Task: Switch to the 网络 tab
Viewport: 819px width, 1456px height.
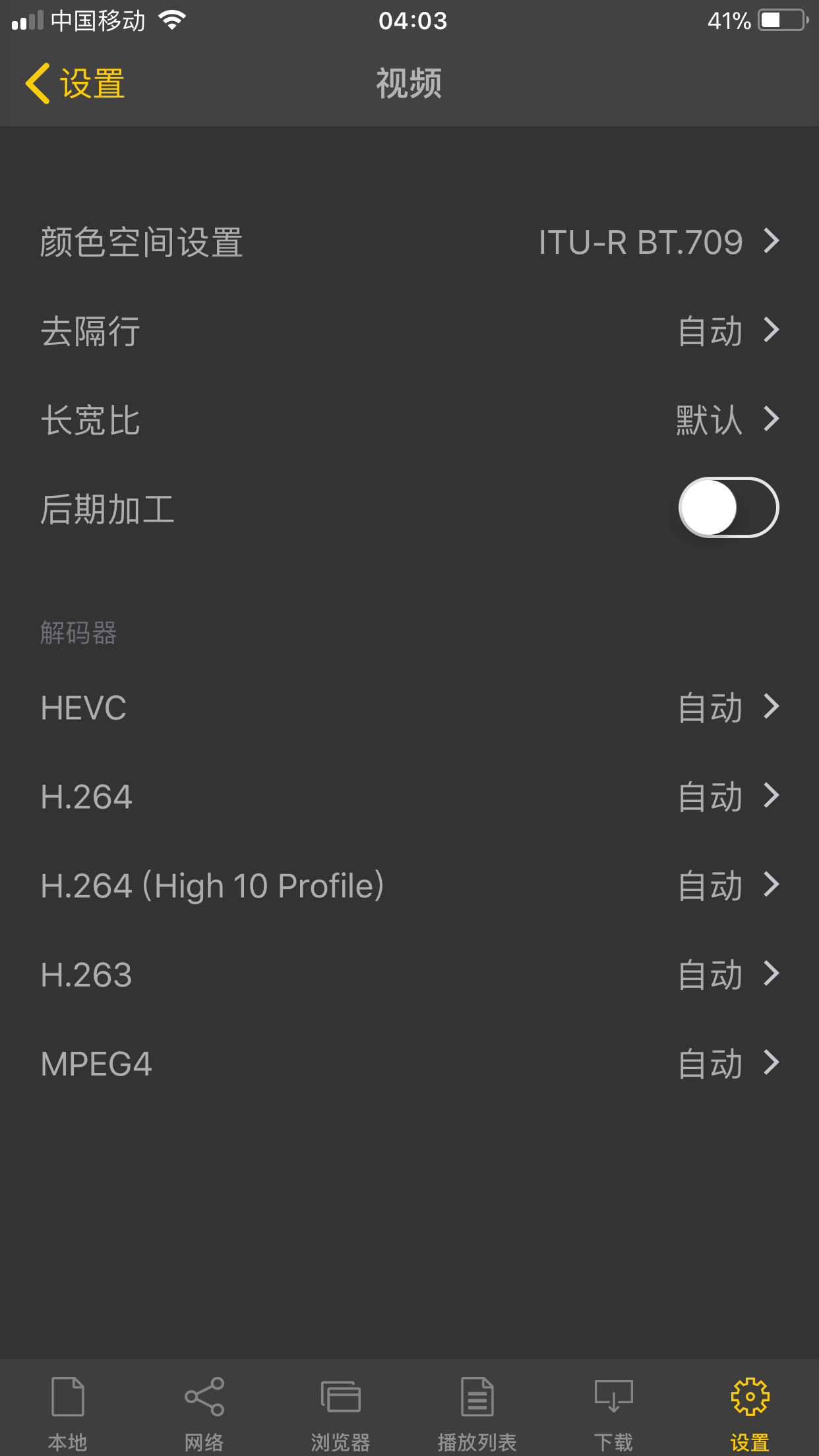Action: [x=204, y=1412]
